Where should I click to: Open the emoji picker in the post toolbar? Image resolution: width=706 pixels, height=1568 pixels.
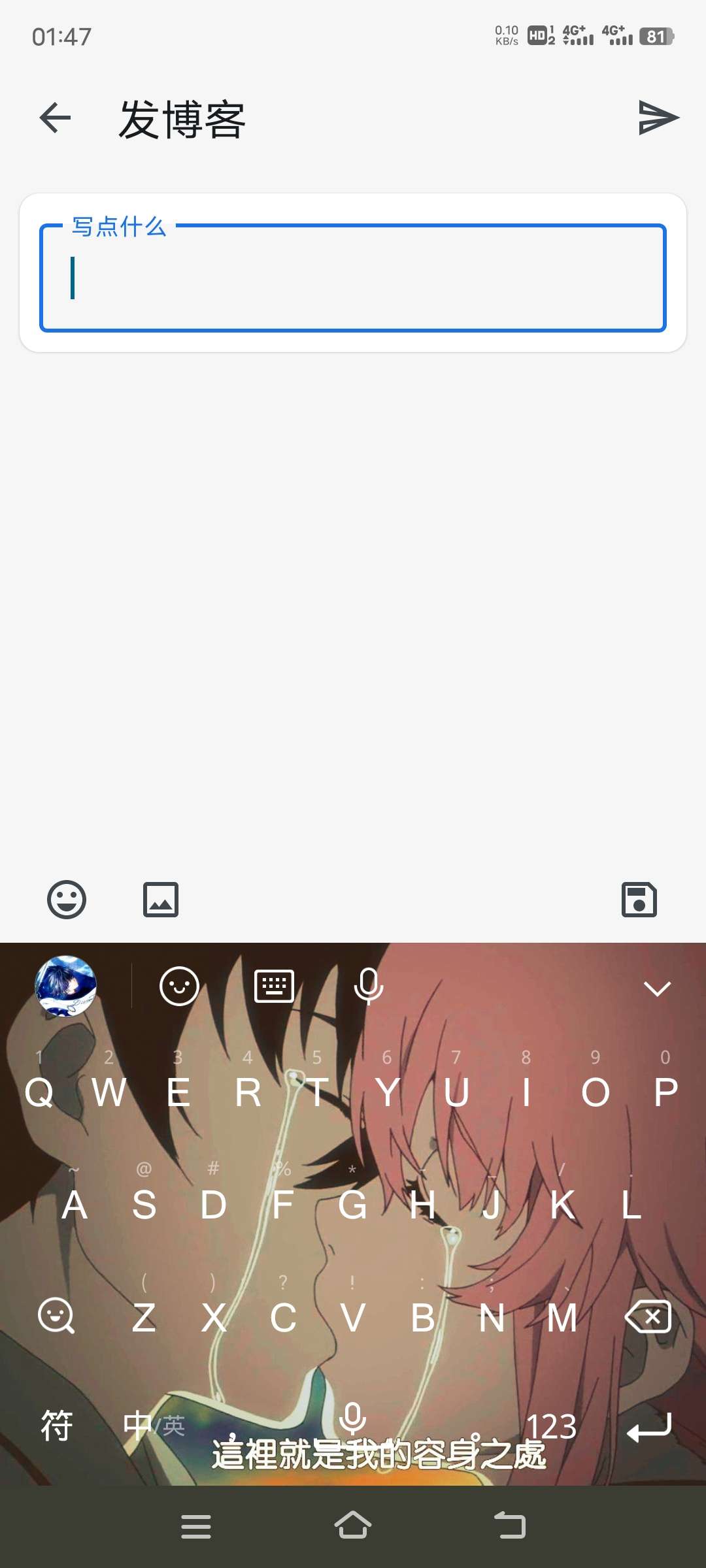point(67,900)
